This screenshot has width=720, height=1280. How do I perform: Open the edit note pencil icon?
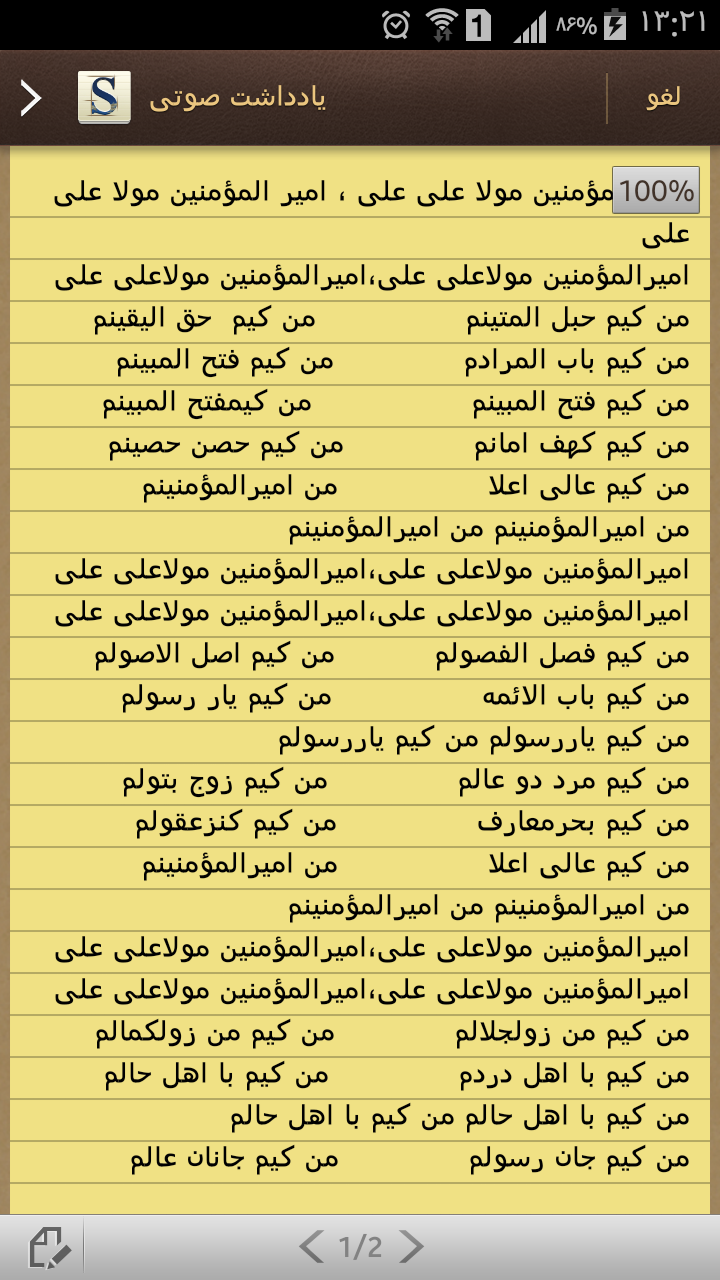click(48, 1247)
